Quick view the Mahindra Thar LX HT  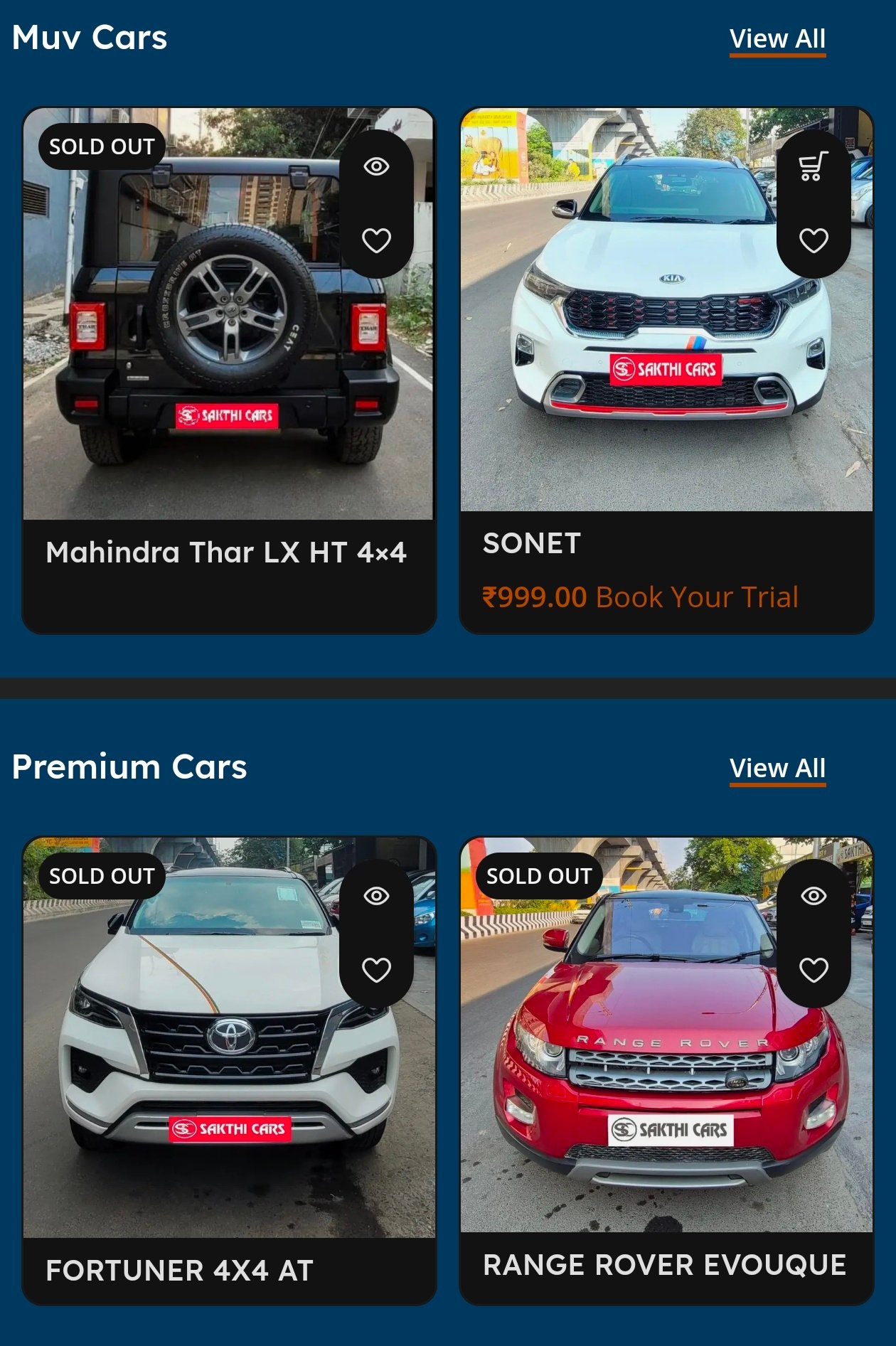376,166
